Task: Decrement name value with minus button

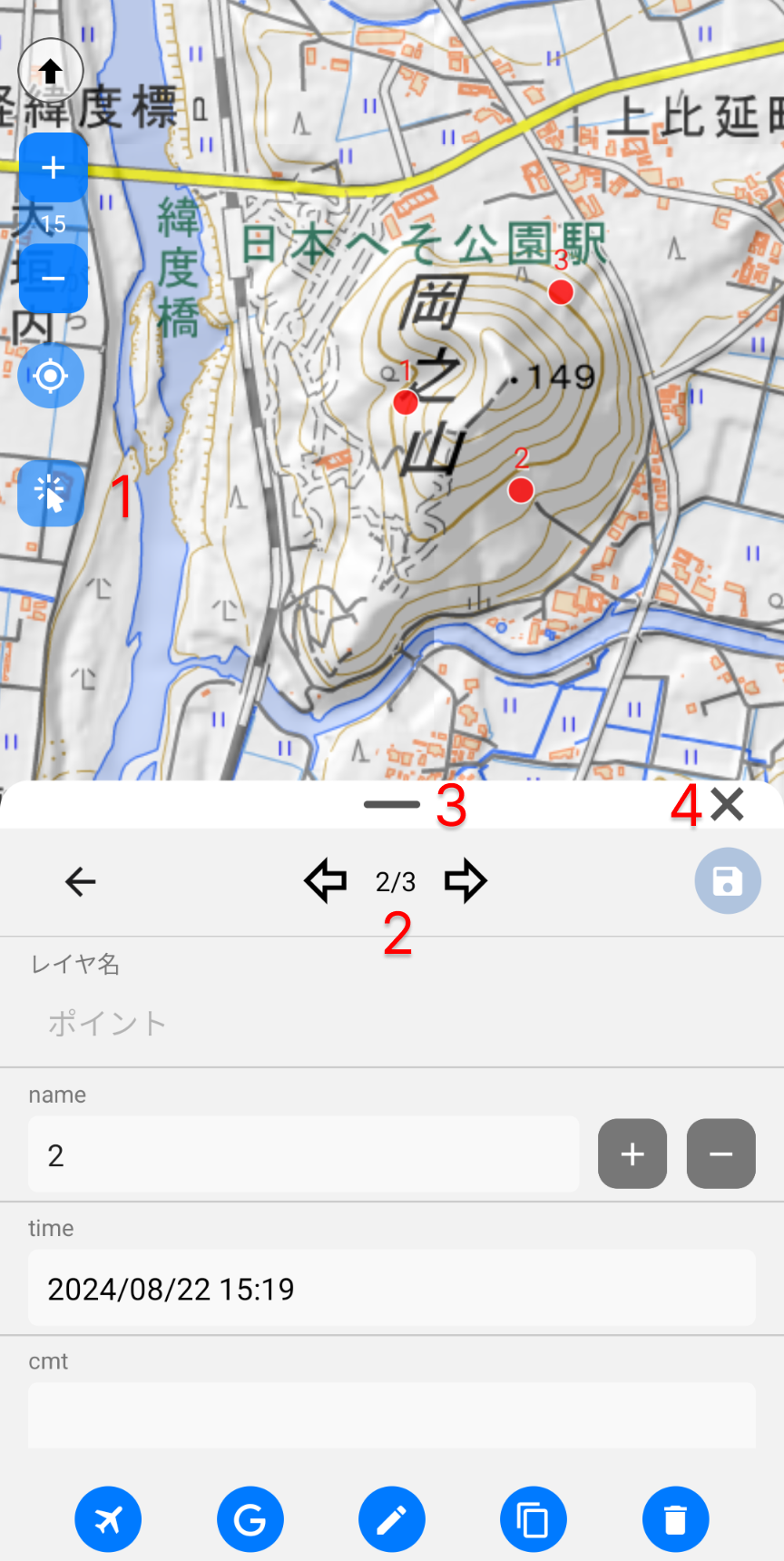Action: coord(720,1154)
